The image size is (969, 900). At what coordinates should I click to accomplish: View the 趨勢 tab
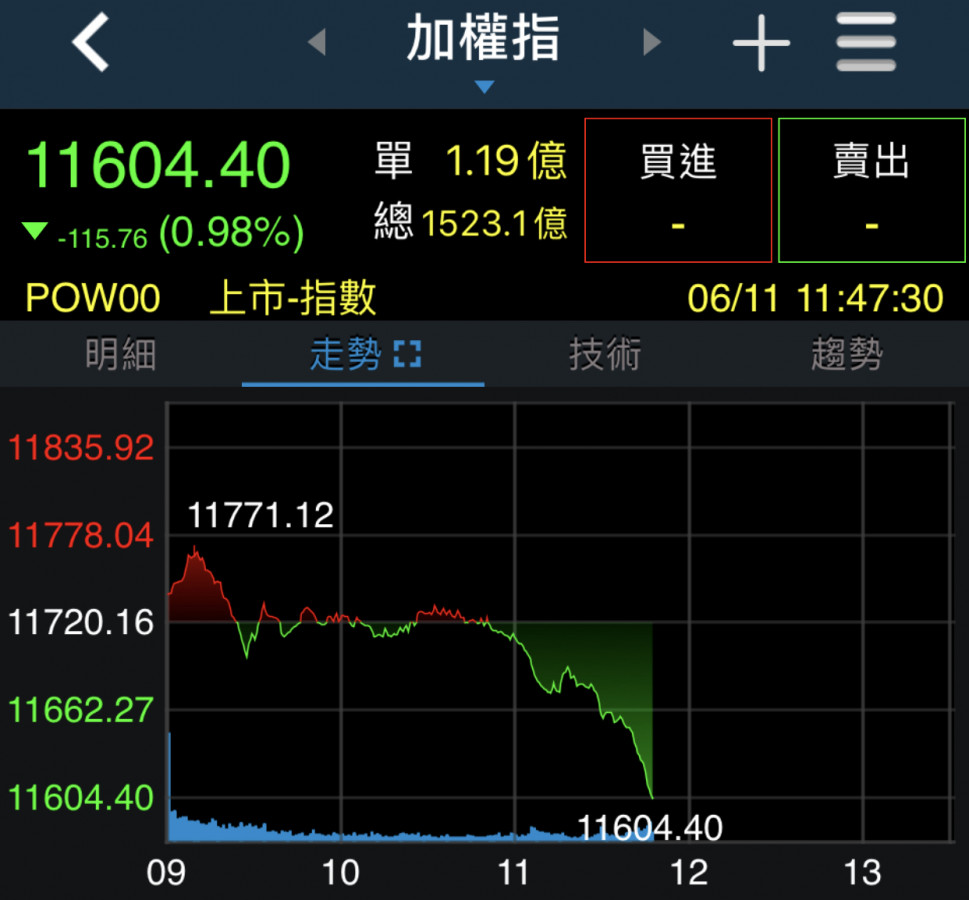tap(847, 354)
